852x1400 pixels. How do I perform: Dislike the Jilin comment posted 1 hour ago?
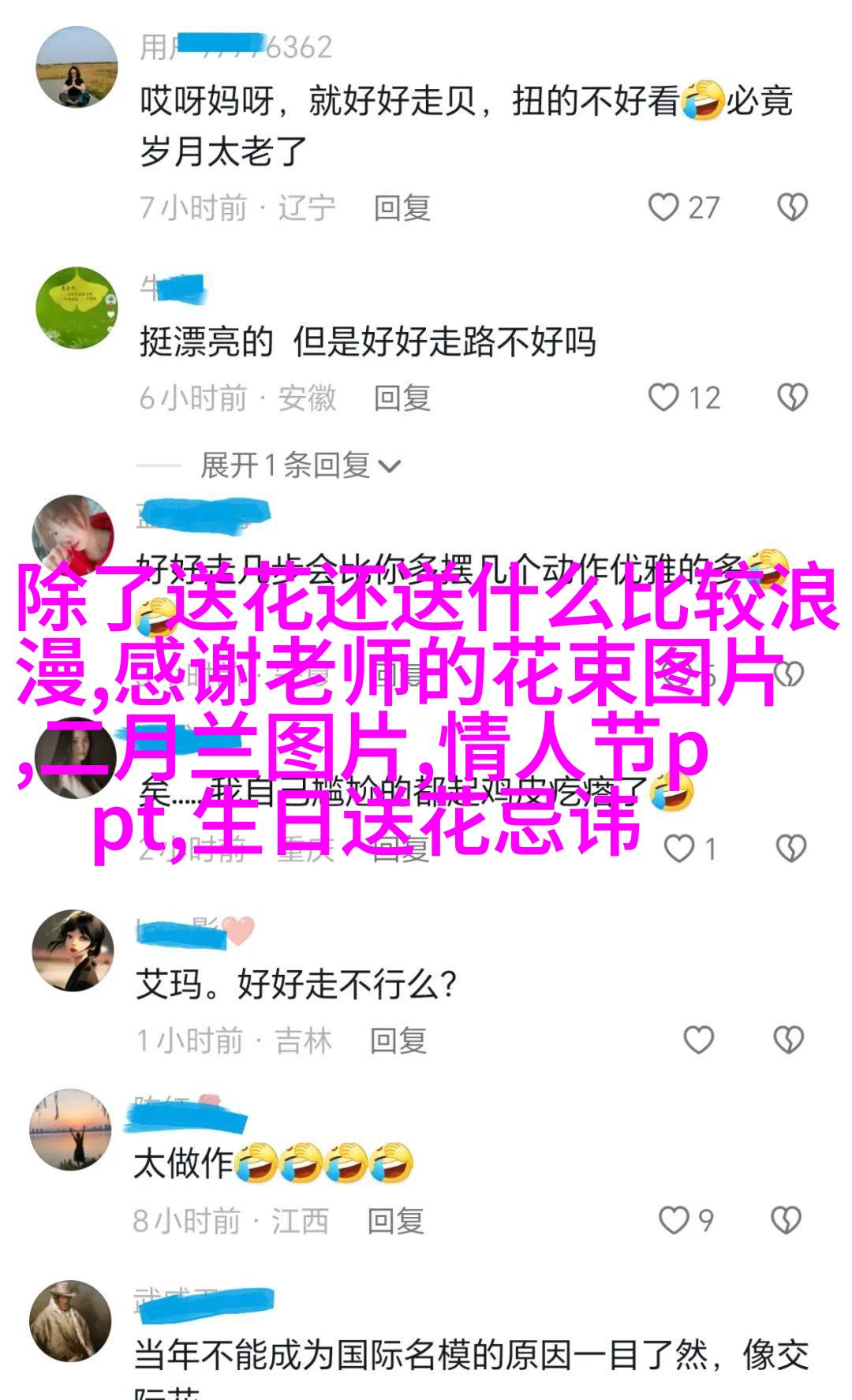tap(789, 1040)
